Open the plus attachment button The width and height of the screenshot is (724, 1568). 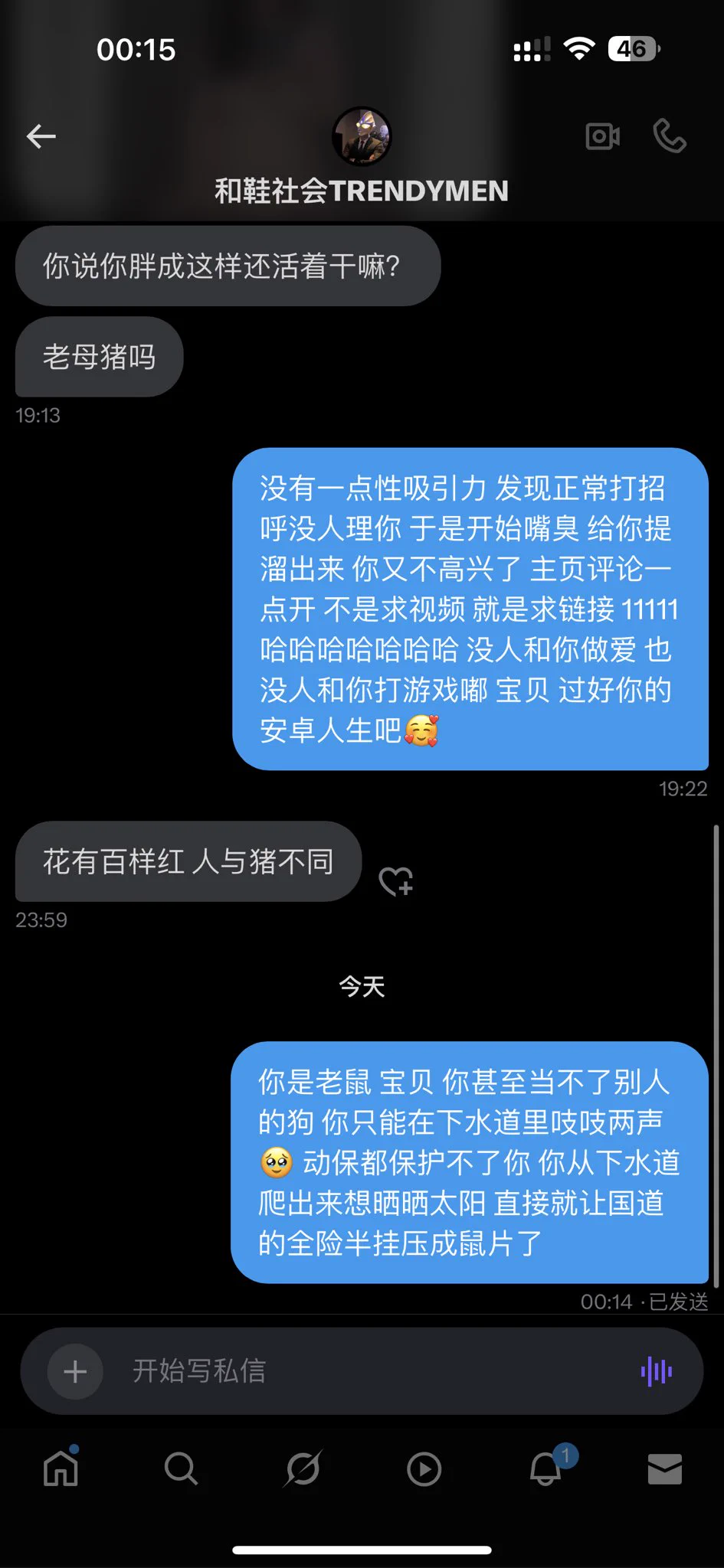tap(75, 1371)
